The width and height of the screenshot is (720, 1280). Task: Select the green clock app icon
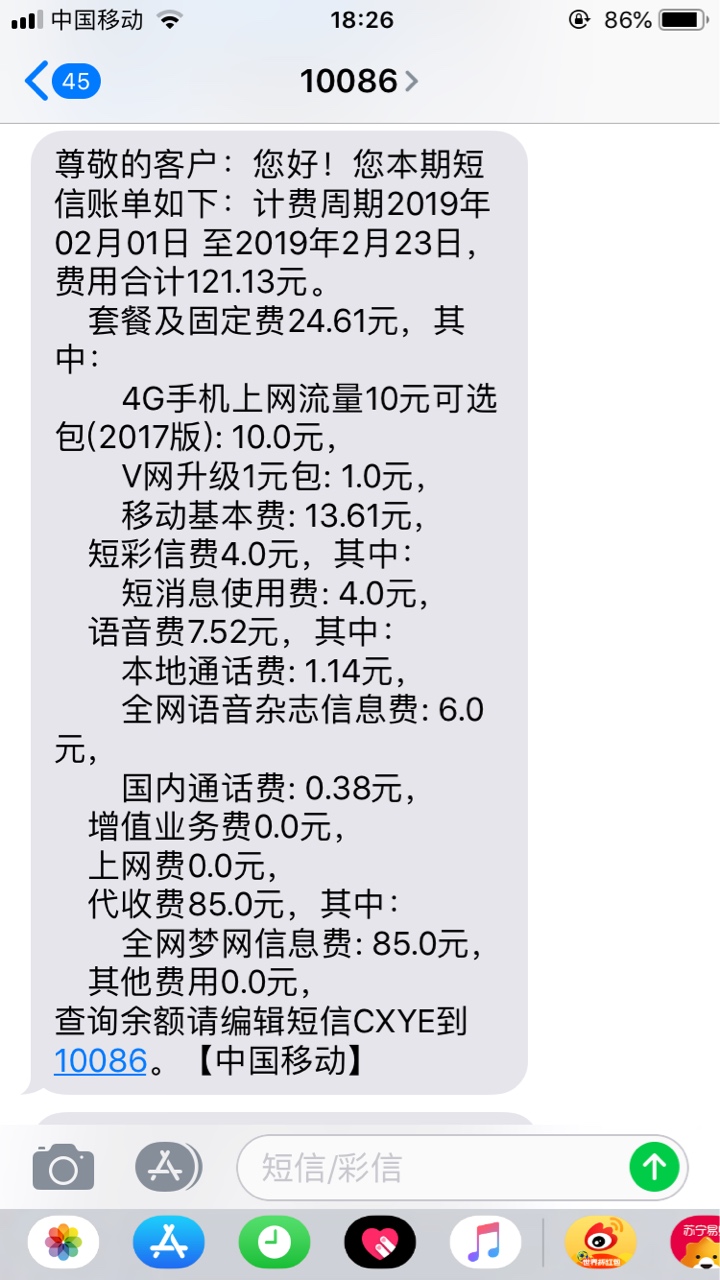[274, 1243]
